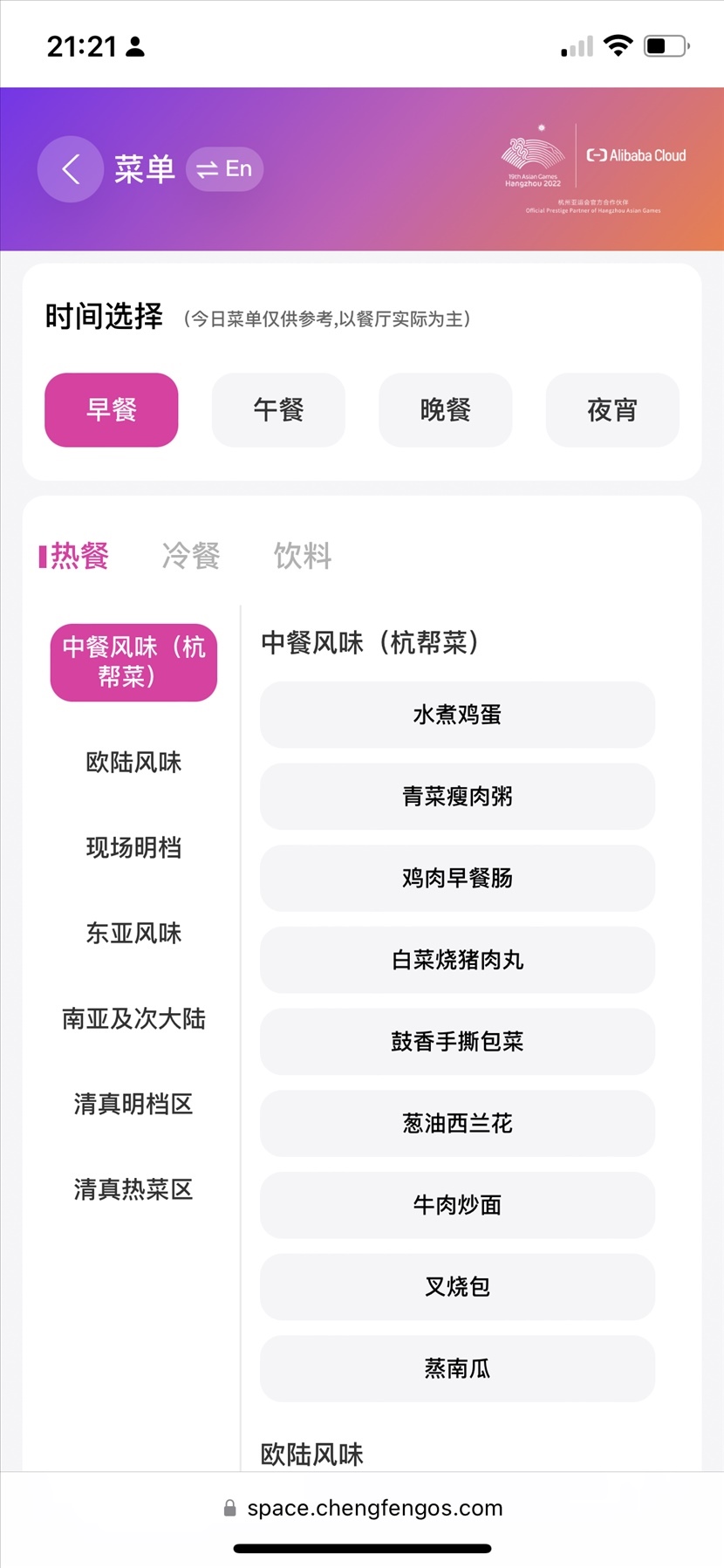
Task: Switch to the 饮料 tab
Action: pos(303,556)
